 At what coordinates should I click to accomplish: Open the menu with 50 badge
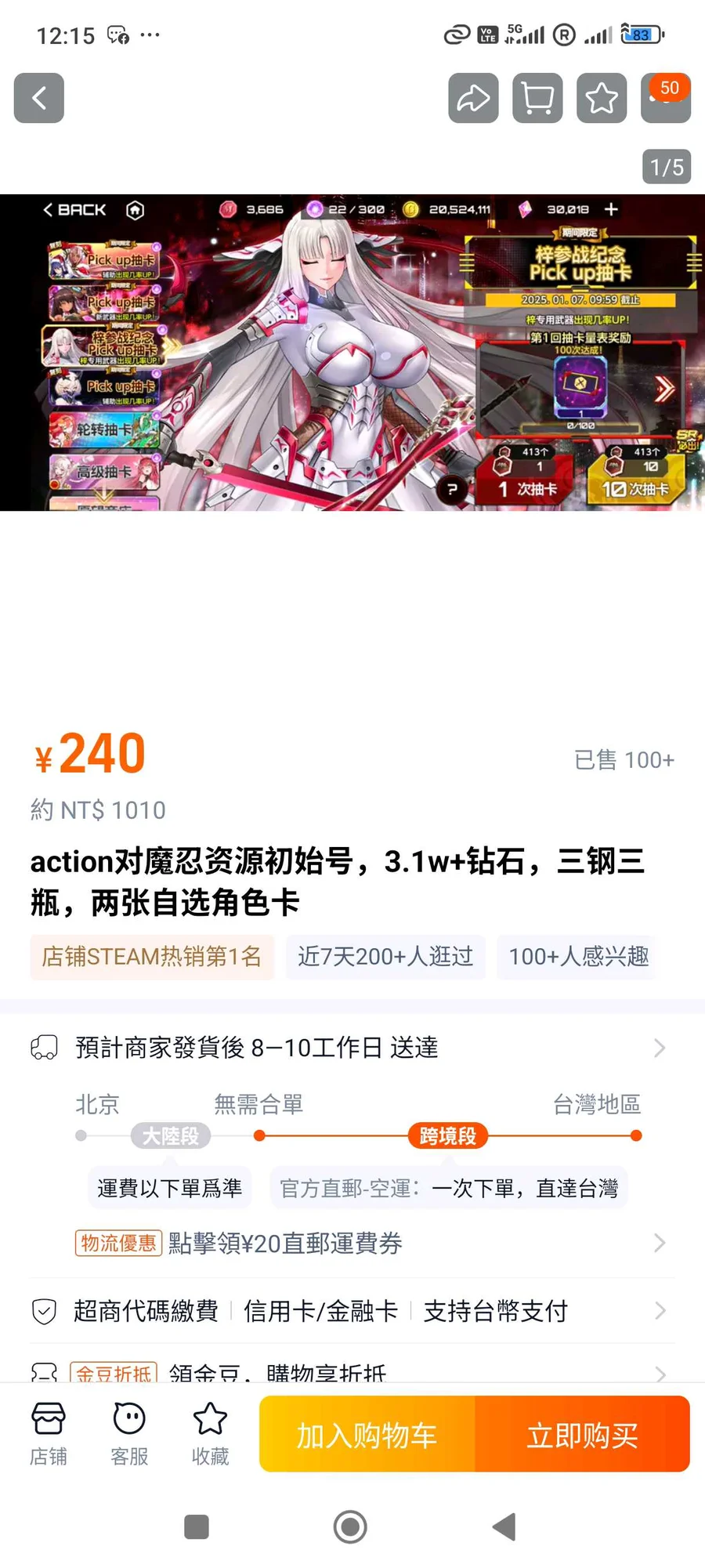(665, 99)
